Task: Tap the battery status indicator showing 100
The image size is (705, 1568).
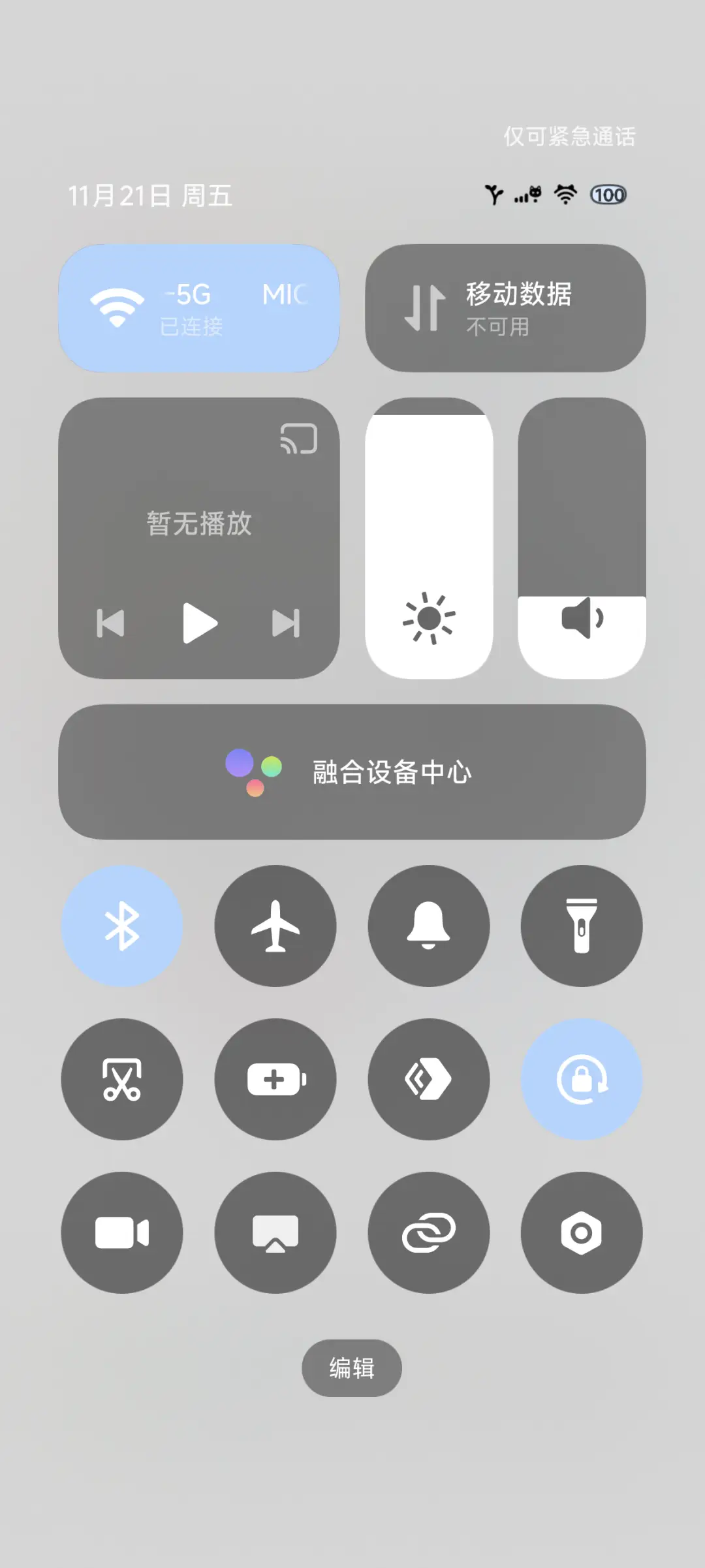Action: 608,195
